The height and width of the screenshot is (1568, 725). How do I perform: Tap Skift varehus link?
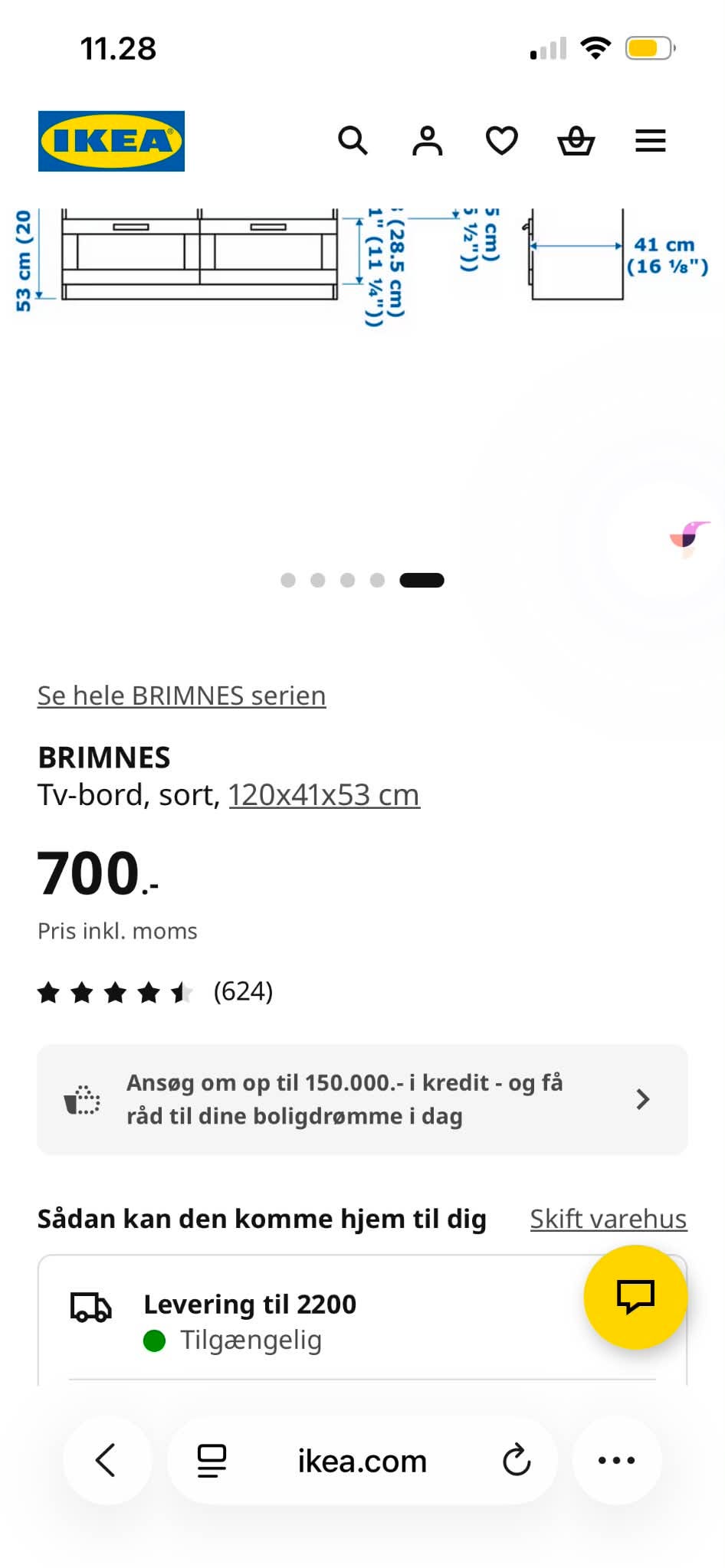(x=609, y=1219)
